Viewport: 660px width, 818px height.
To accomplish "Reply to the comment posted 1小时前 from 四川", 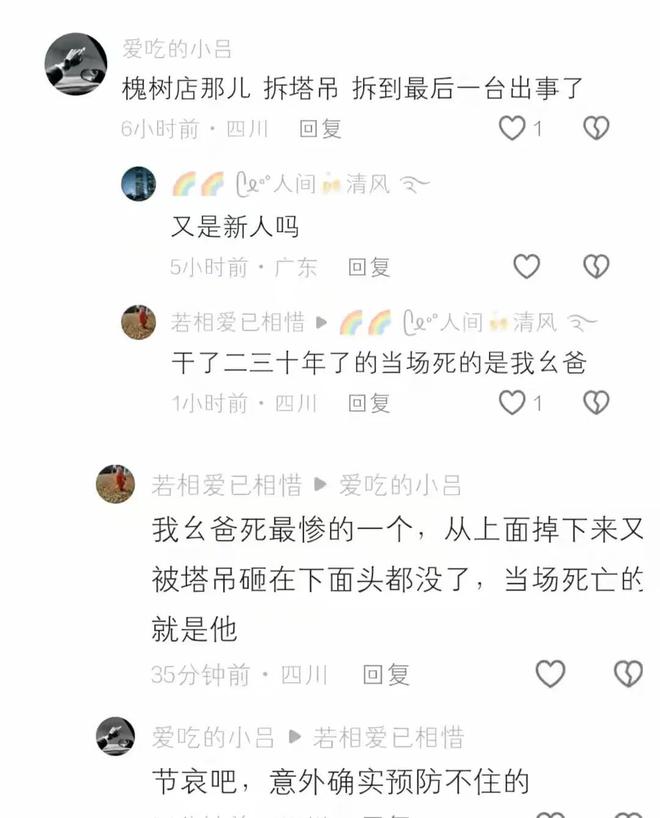I will point(368,403).
